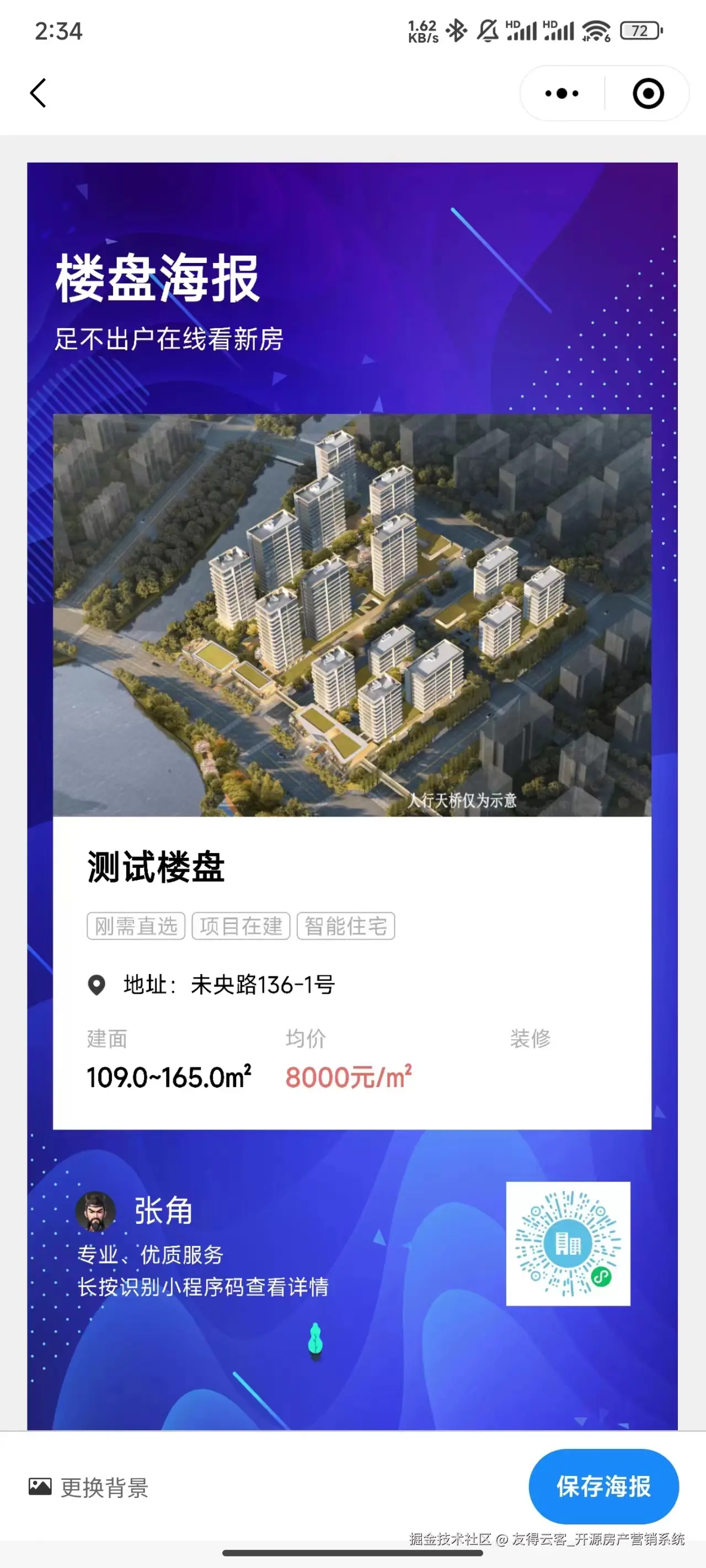Tap the agent avatar next to 张角

tap(96, 1211)
